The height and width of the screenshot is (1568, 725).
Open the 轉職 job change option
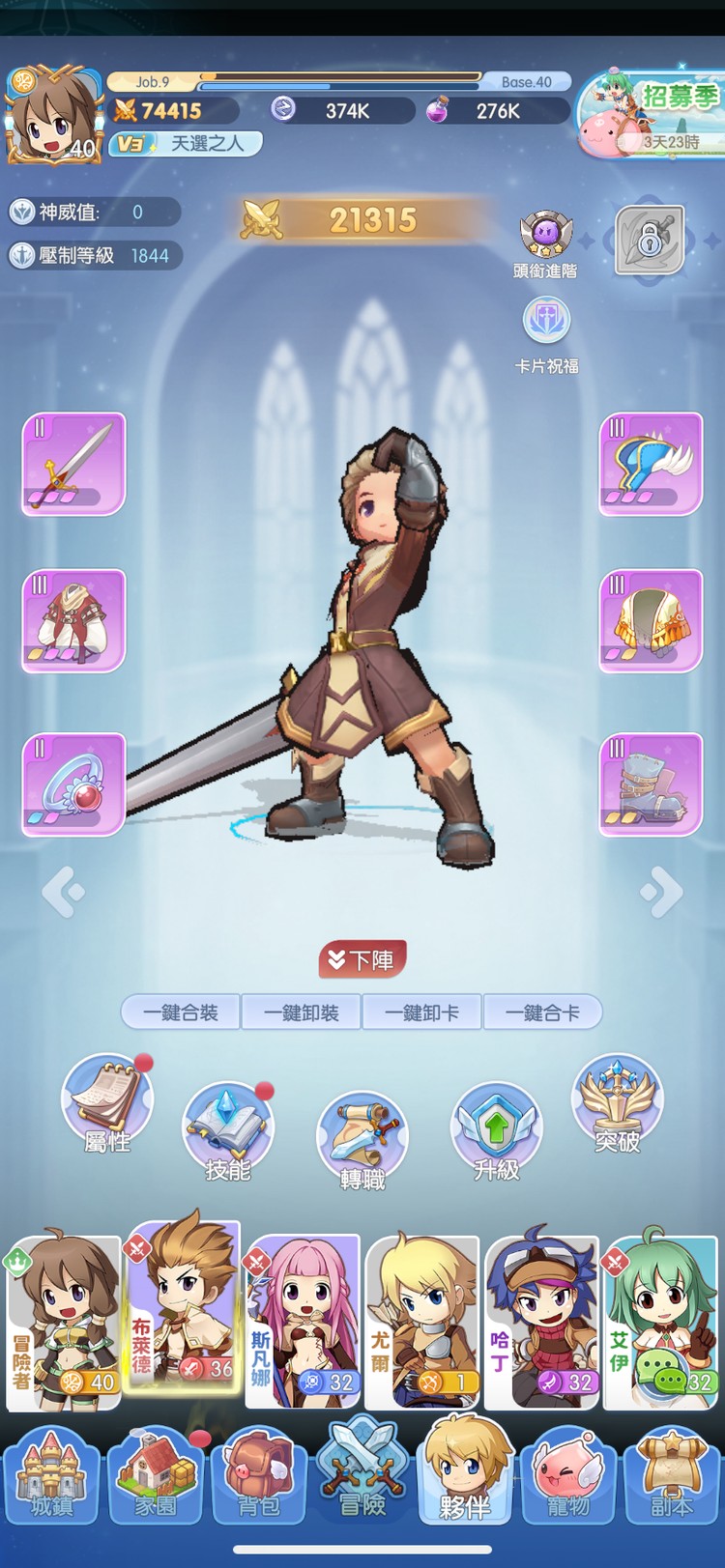click(362, 1140)
